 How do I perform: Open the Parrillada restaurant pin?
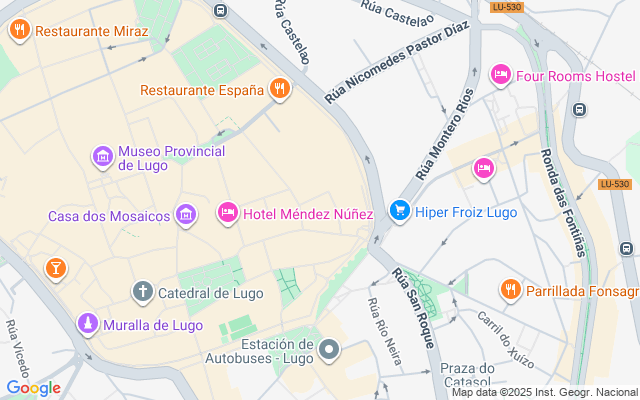click(511, 290)
